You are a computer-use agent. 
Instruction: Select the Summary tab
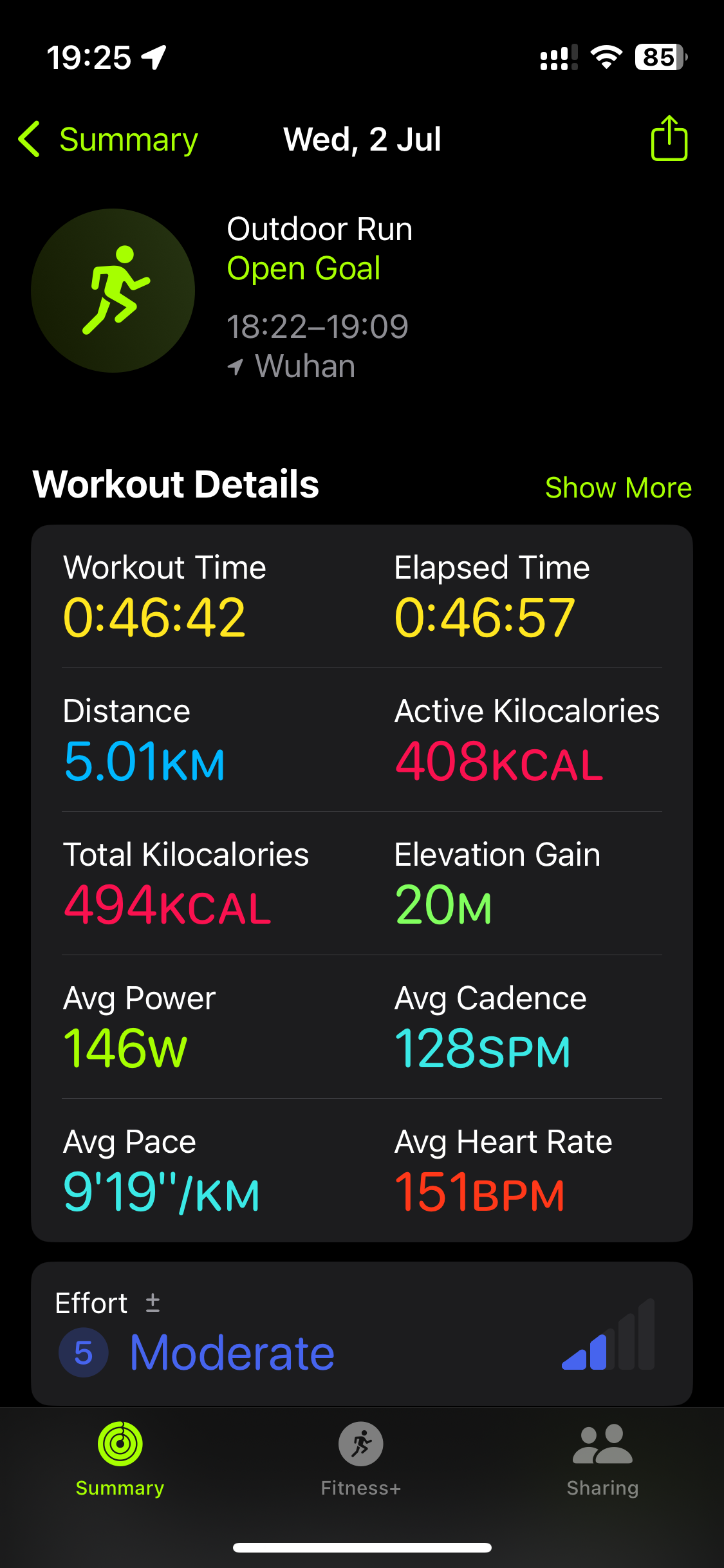(120, 1460)
